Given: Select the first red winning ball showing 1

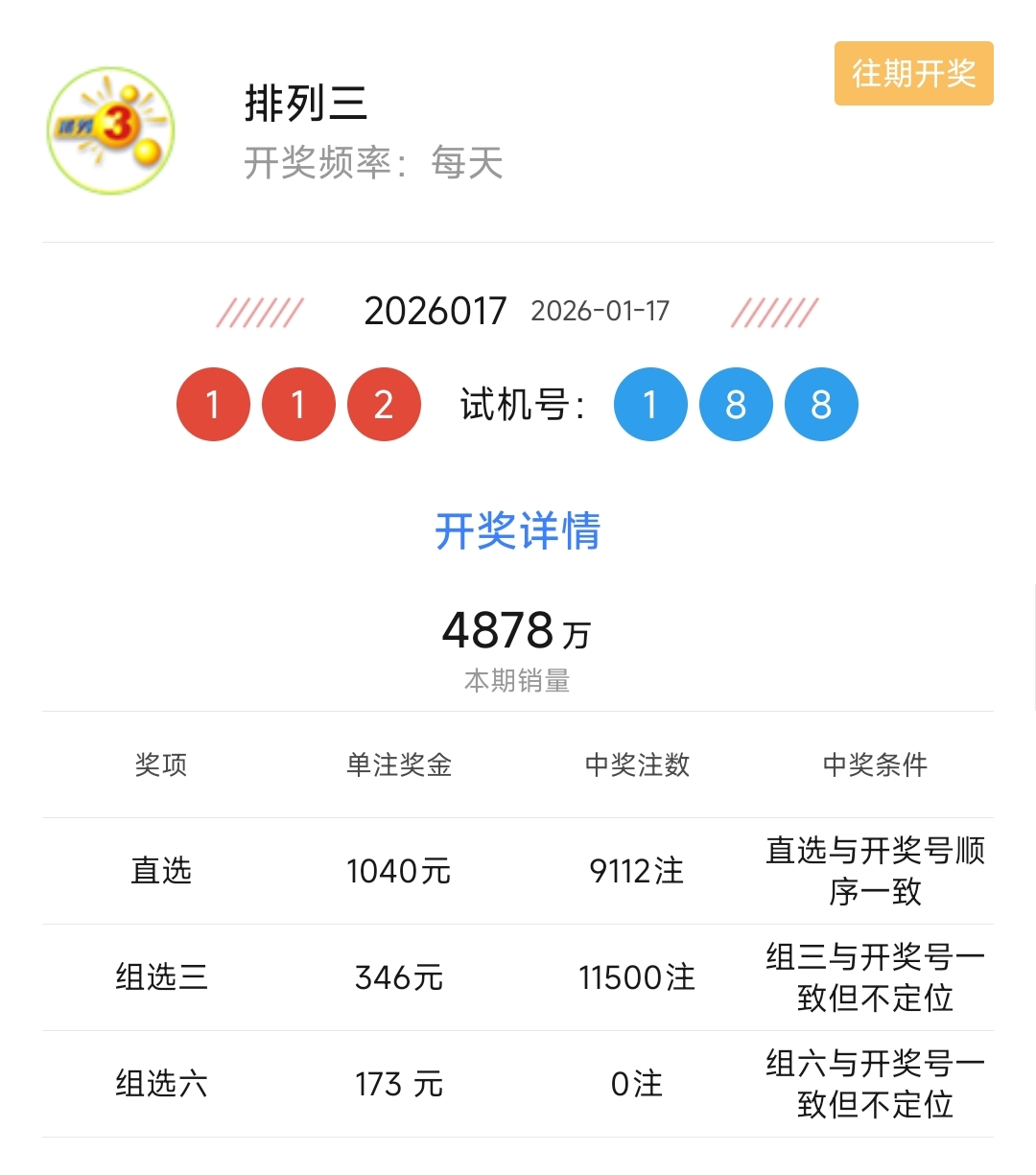Looking at the screenshot, I should tap(213, 404).
